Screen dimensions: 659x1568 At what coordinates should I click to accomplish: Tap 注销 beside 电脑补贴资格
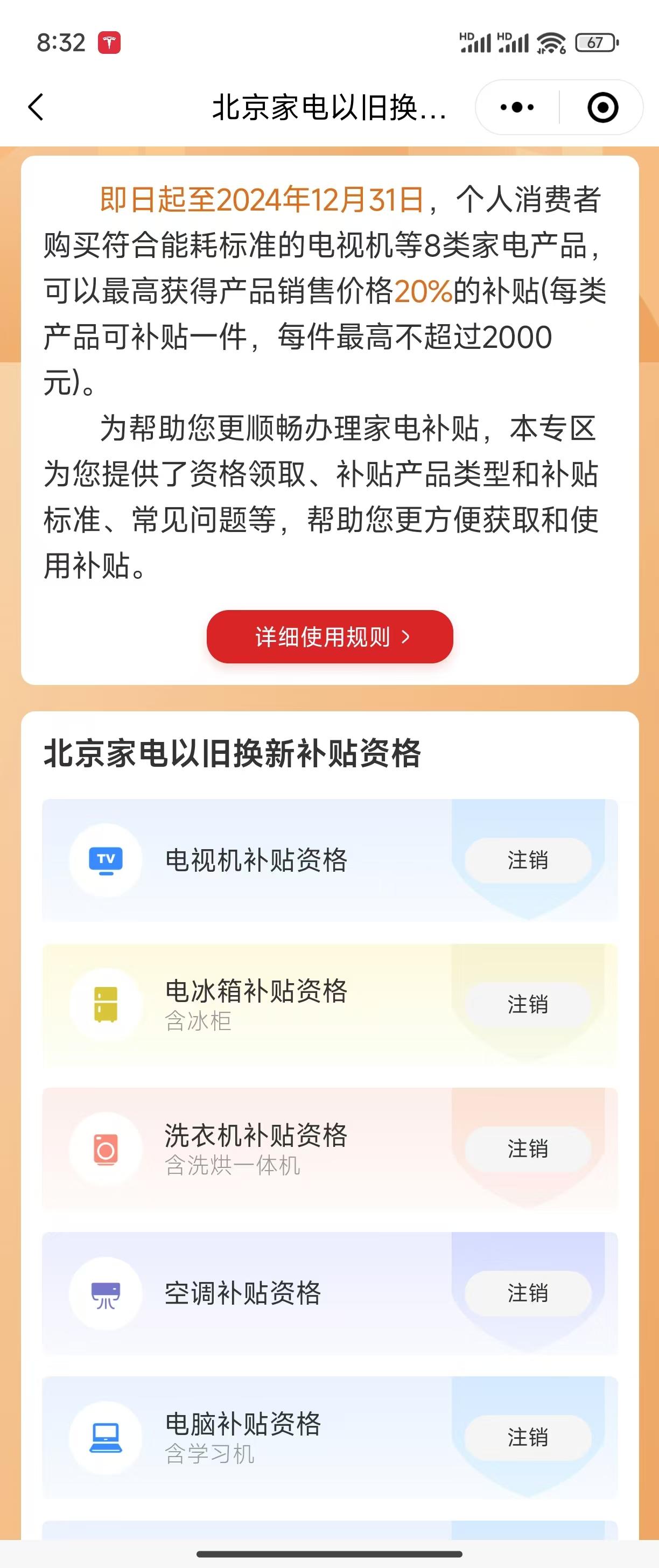coord(528,1437)
